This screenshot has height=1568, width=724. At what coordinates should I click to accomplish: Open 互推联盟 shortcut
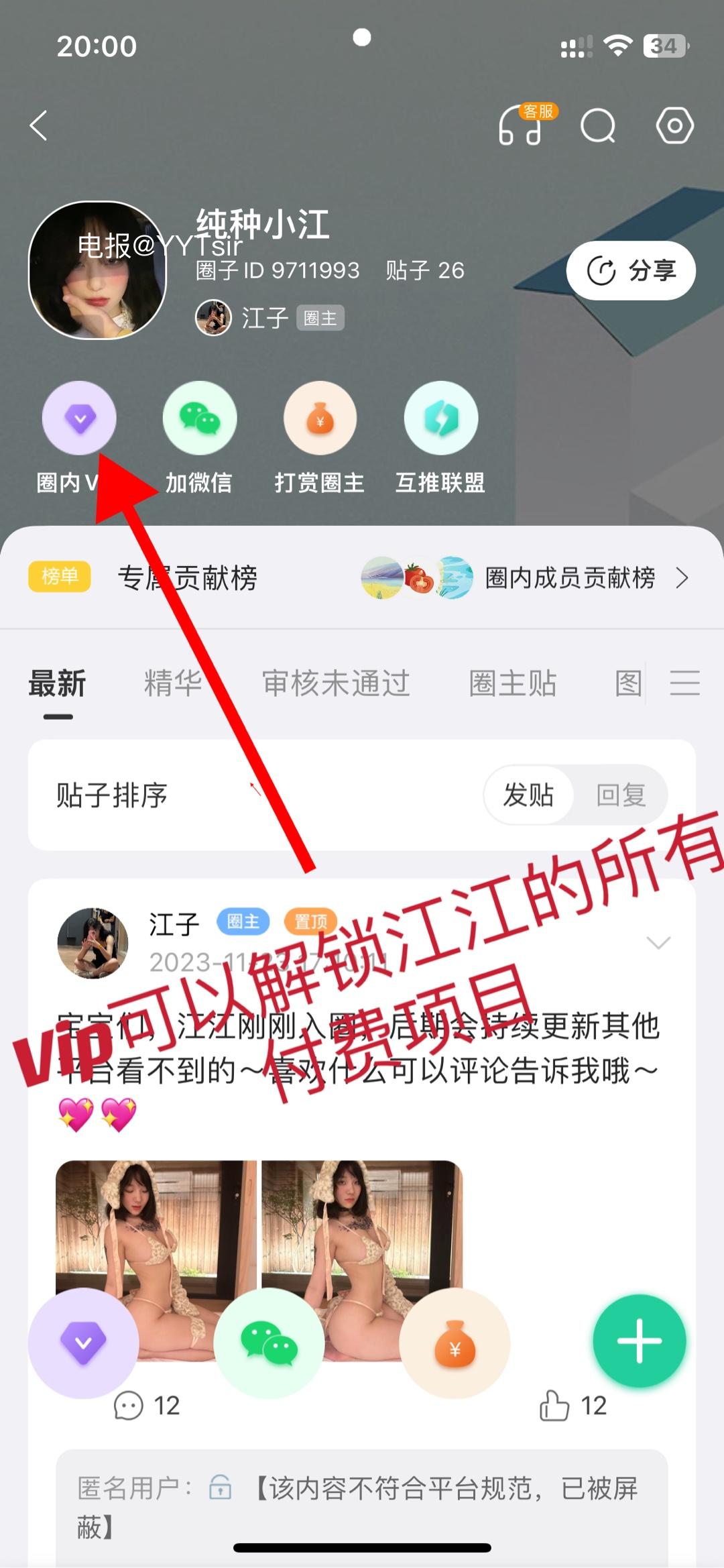[441, 418]
